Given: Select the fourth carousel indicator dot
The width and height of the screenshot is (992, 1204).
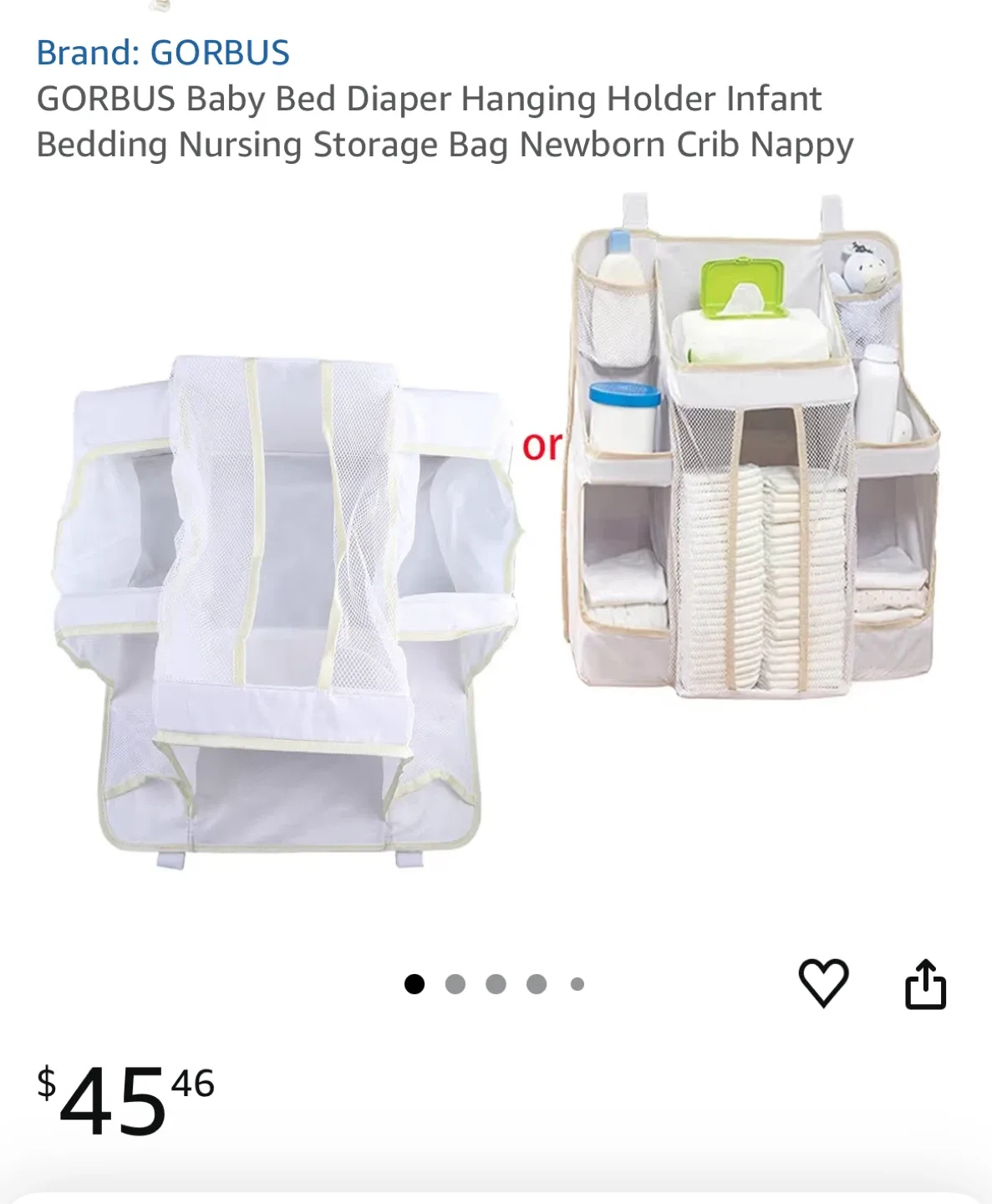Looking at the screenshot, I should tap(537, 984).
